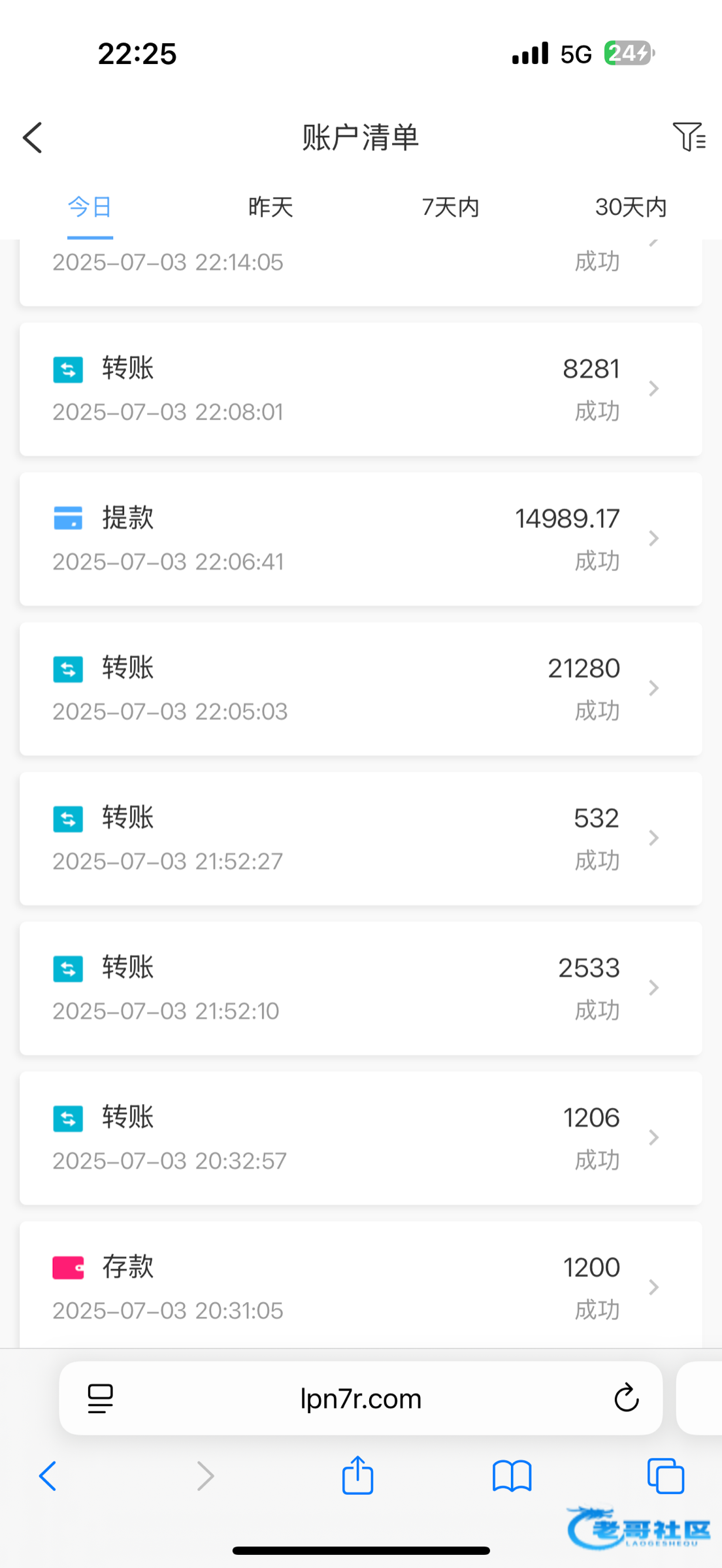Open the 存款 record of 1200
The height and width of the screenshot is (1568, 722).
[361, 1284]
